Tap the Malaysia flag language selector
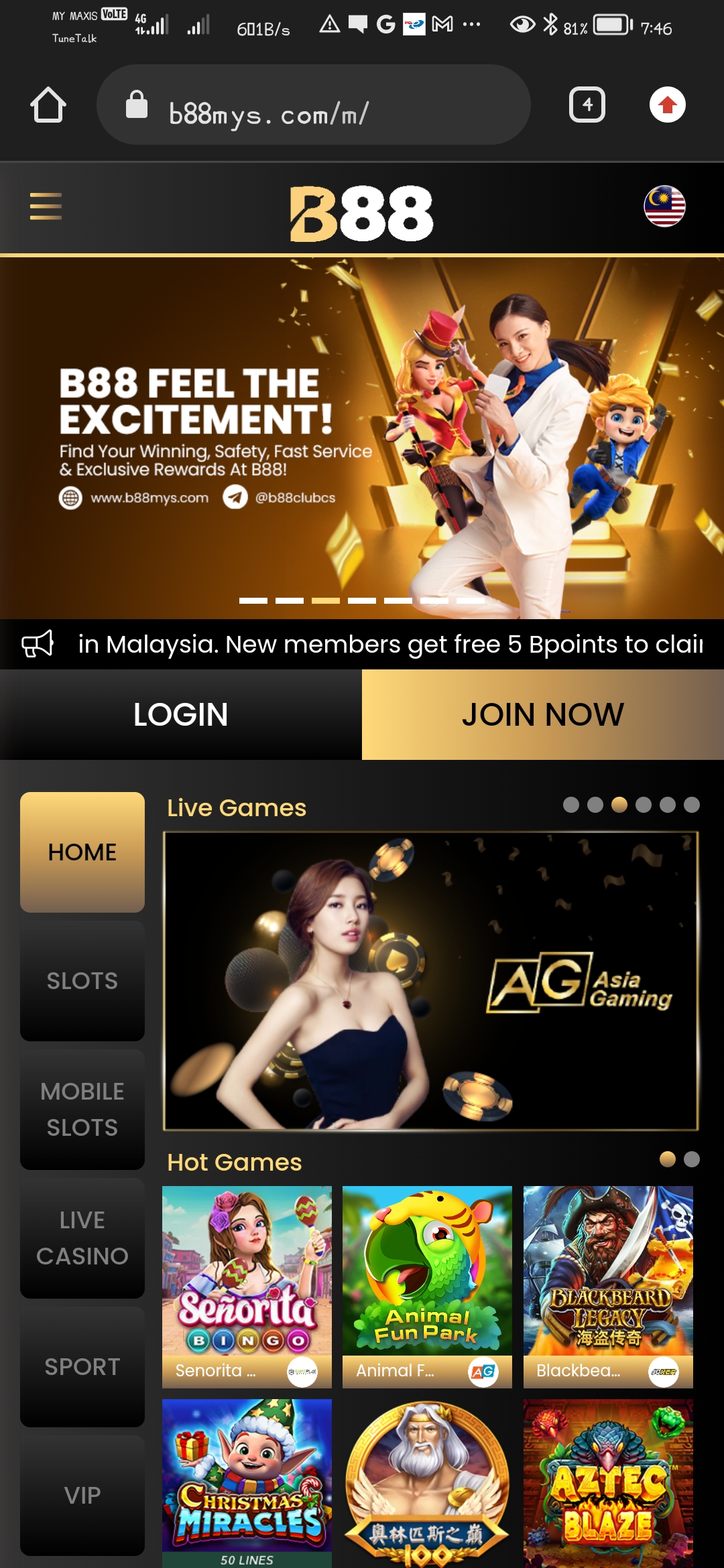 [664, 206]
